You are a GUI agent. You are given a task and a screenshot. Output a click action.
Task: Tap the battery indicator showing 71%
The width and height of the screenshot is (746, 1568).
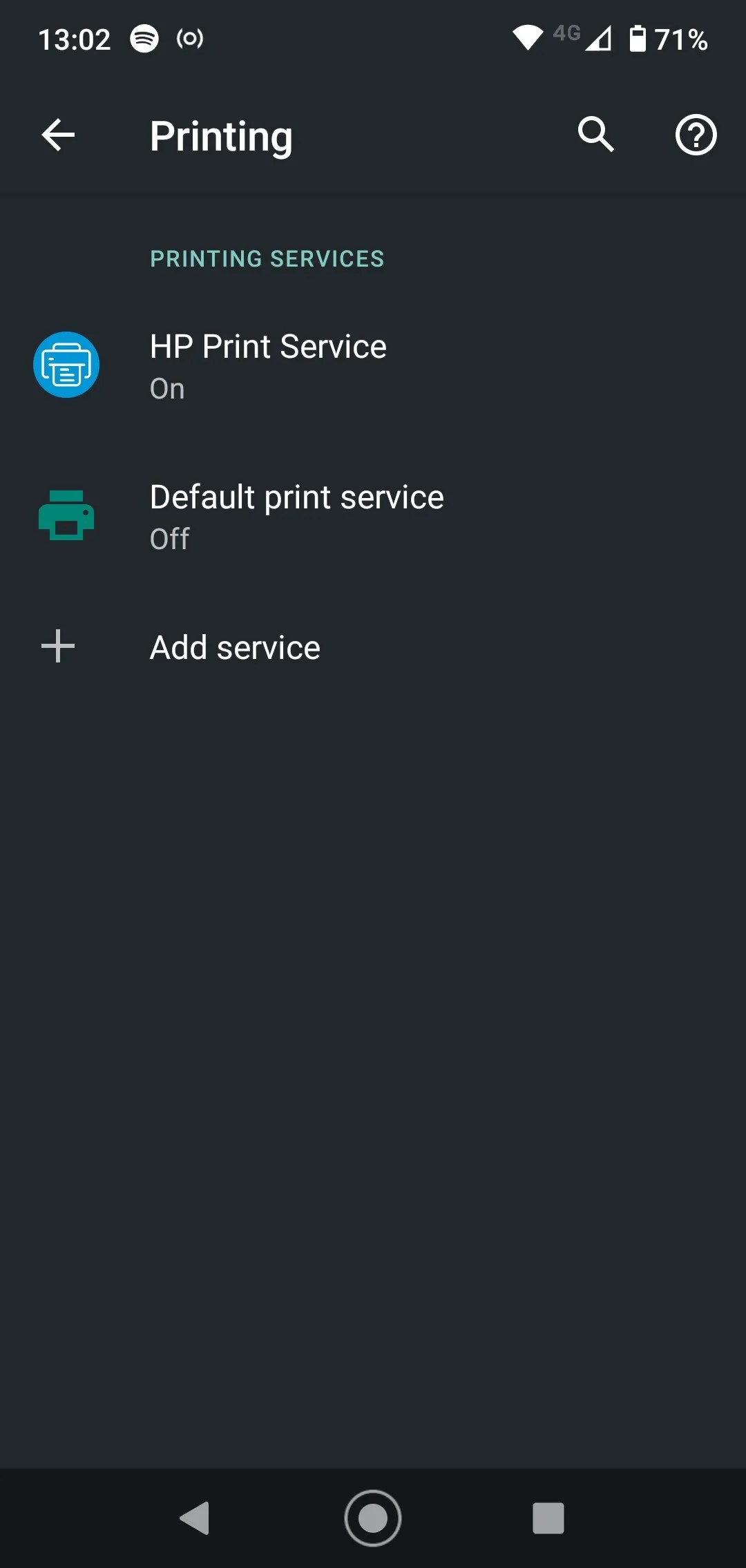coord(660,38)
